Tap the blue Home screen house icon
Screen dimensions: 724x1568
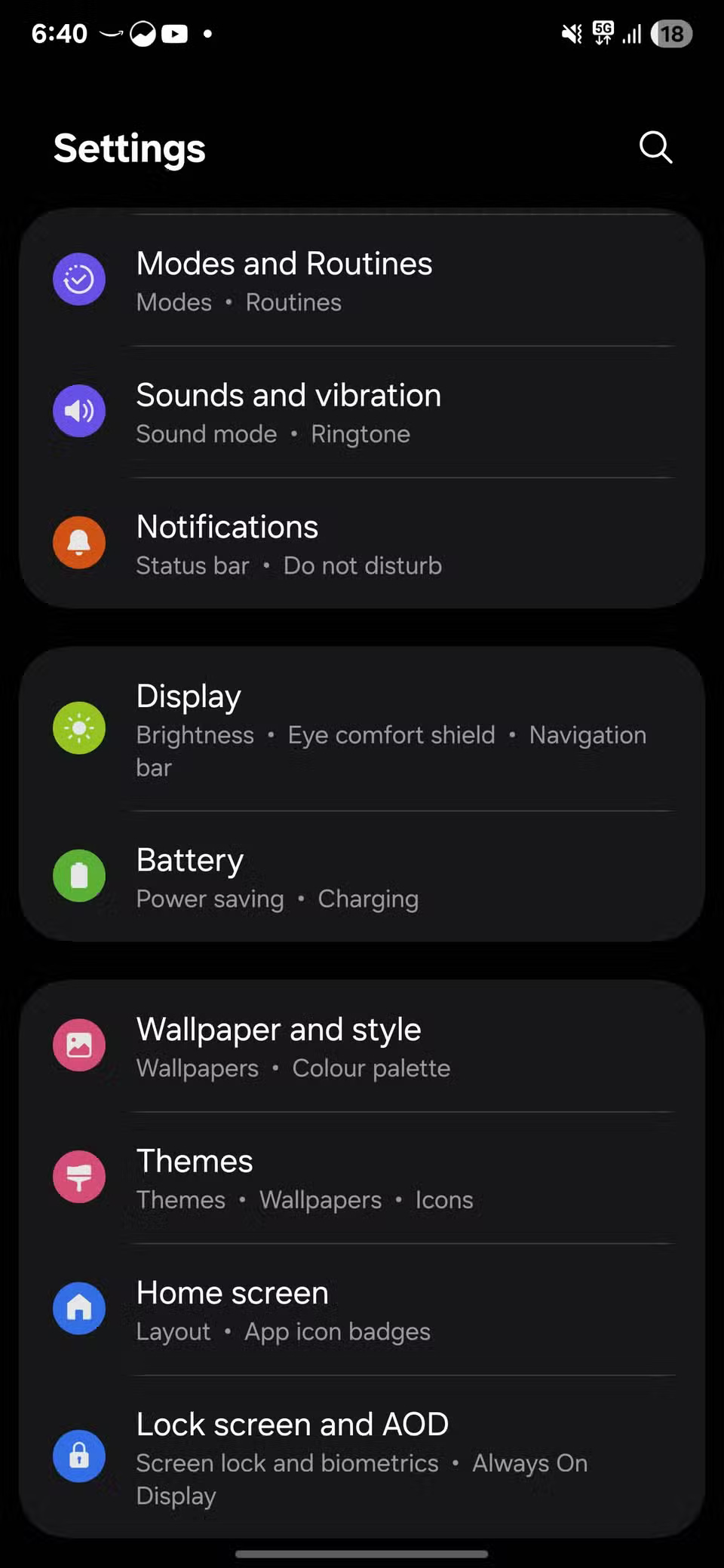(78, 1308)
